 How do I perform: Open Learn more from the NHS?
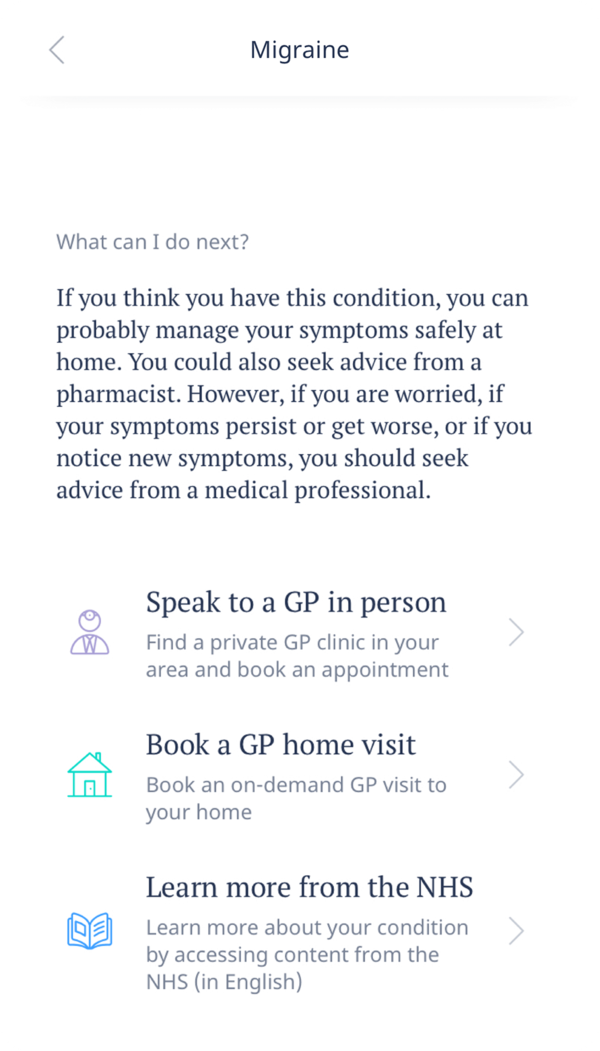tap(300, 932)
